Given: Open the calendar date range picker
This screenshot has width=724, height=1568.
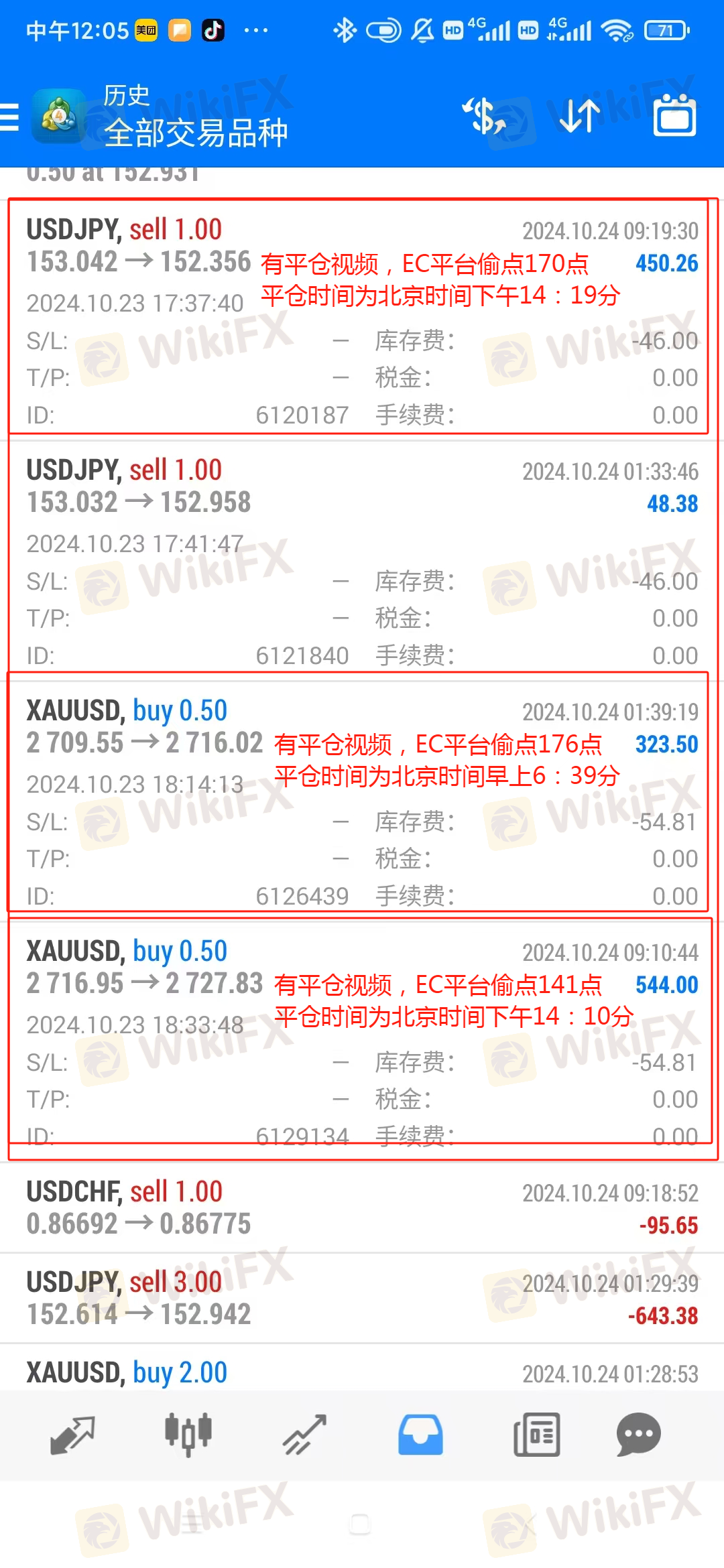Looking at the screenshot, I should click(x=674, y=115).
